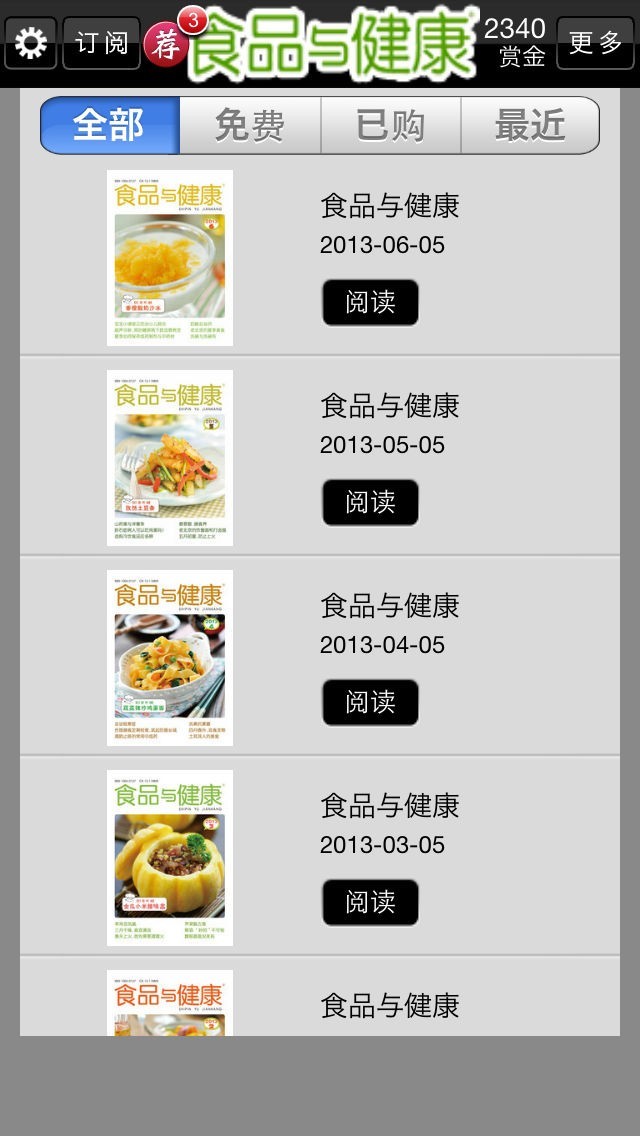The height and width of the screenshot is (1136, 640).
Task: Select the 2013-04-05 magazine cover
Action: (x=170, y=658)
